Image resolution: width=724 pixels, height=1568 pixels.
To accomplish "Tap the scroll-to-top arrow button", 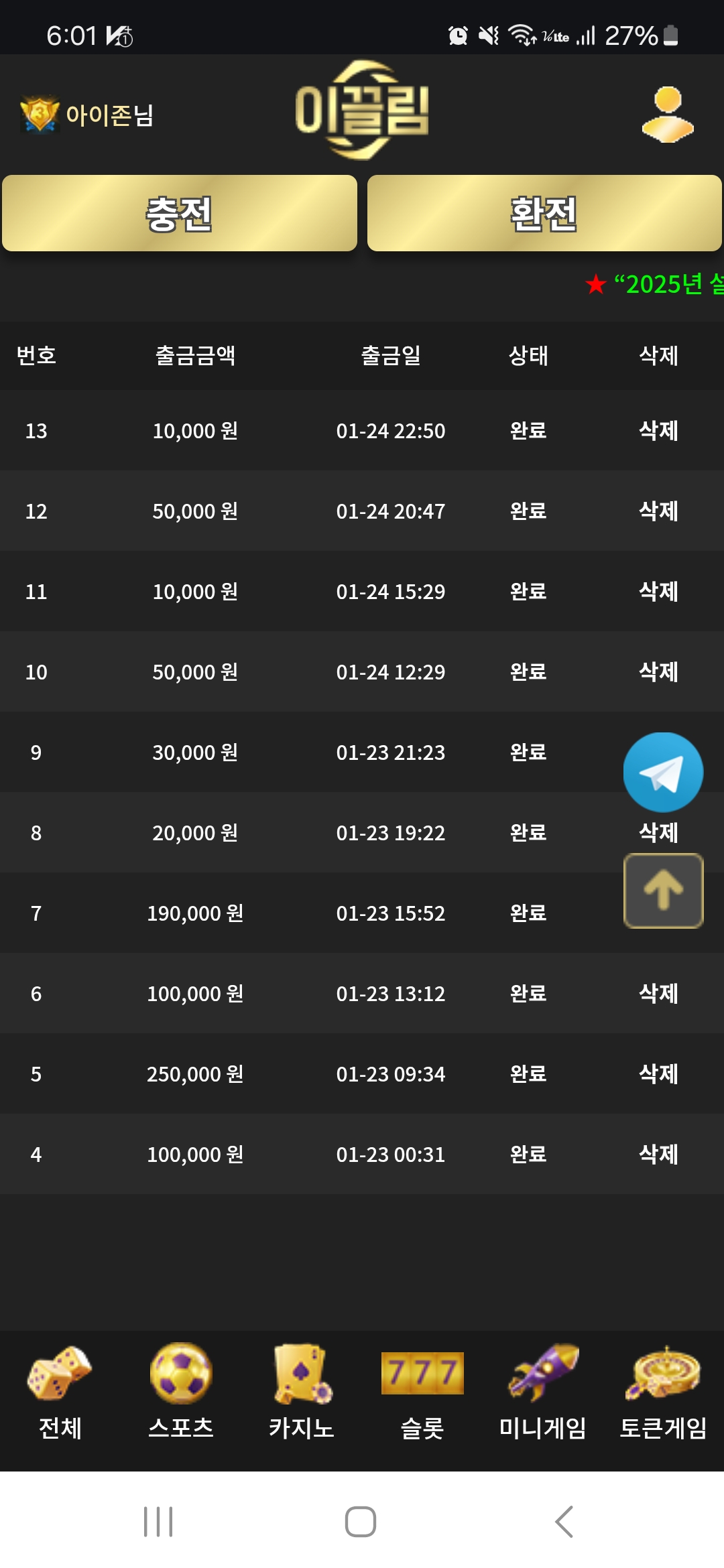I will tap(663, 891).
